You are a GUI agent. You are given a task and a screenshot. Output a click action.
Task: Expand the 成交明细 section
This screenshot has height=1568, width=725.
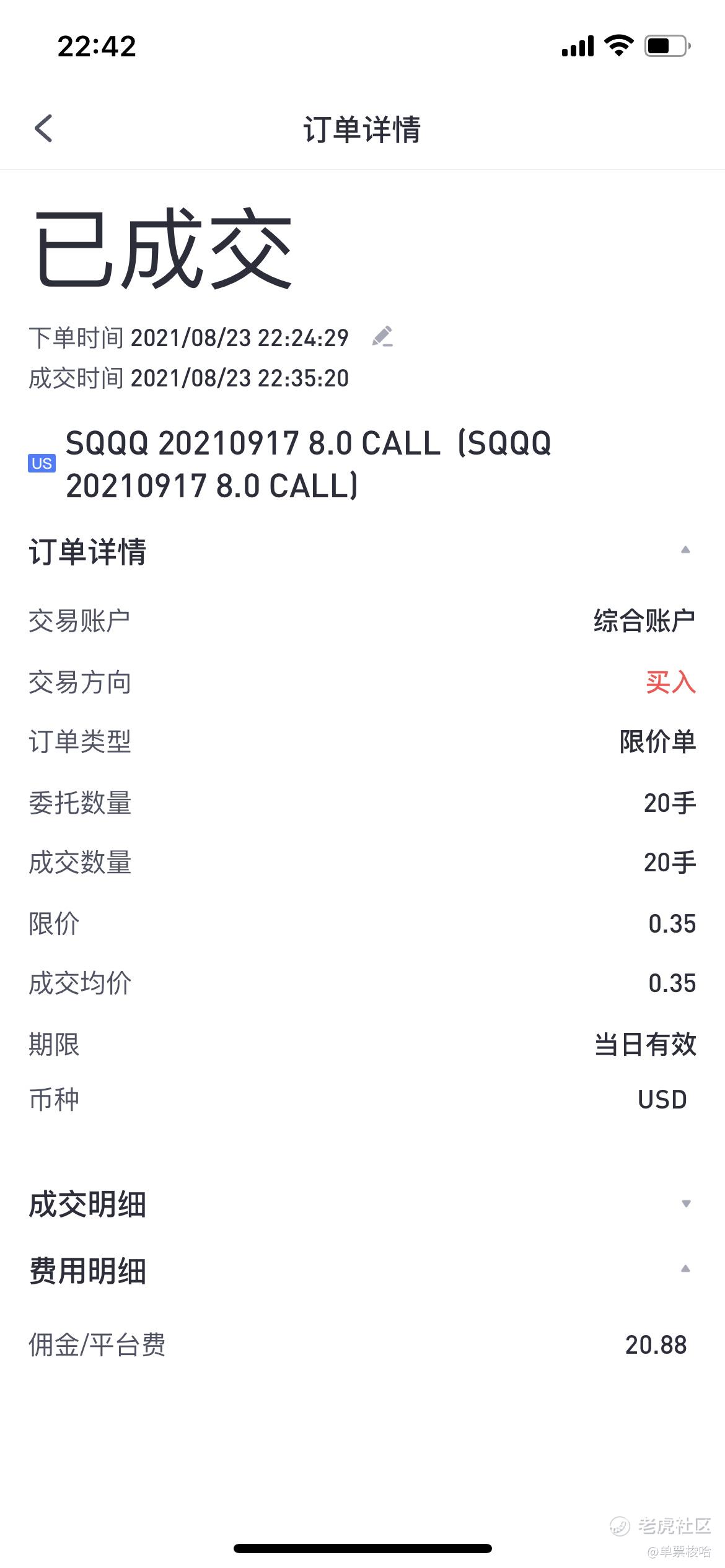pyautogui.click(x=685, y=1204)
